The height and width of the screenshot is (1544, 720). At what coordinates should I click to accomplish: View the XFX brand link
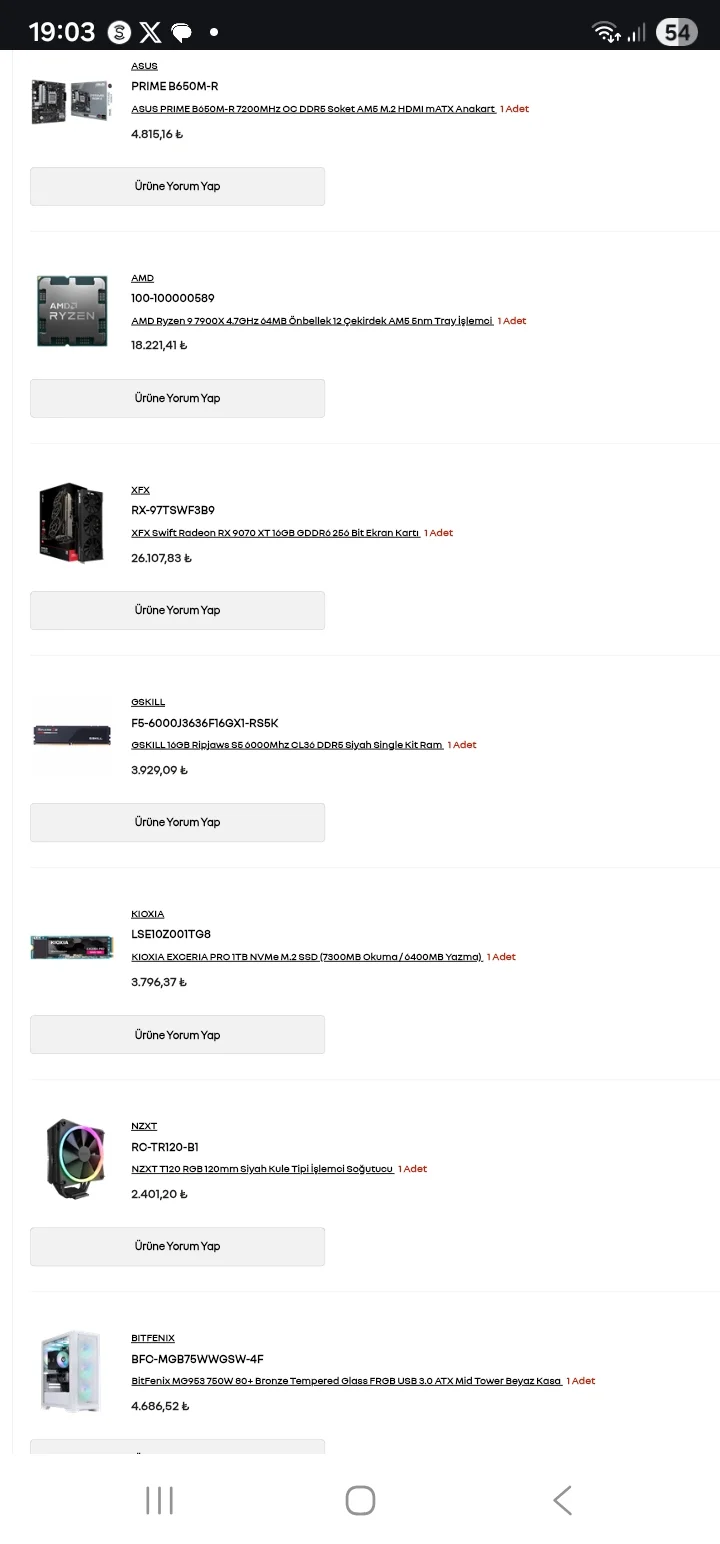140,490
